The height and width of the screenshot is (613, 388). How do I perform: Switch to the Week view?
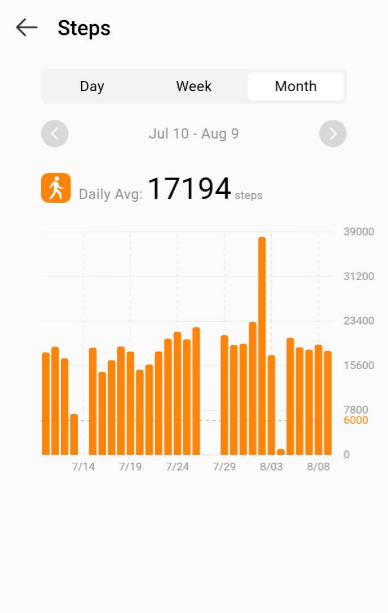(194, 86)
